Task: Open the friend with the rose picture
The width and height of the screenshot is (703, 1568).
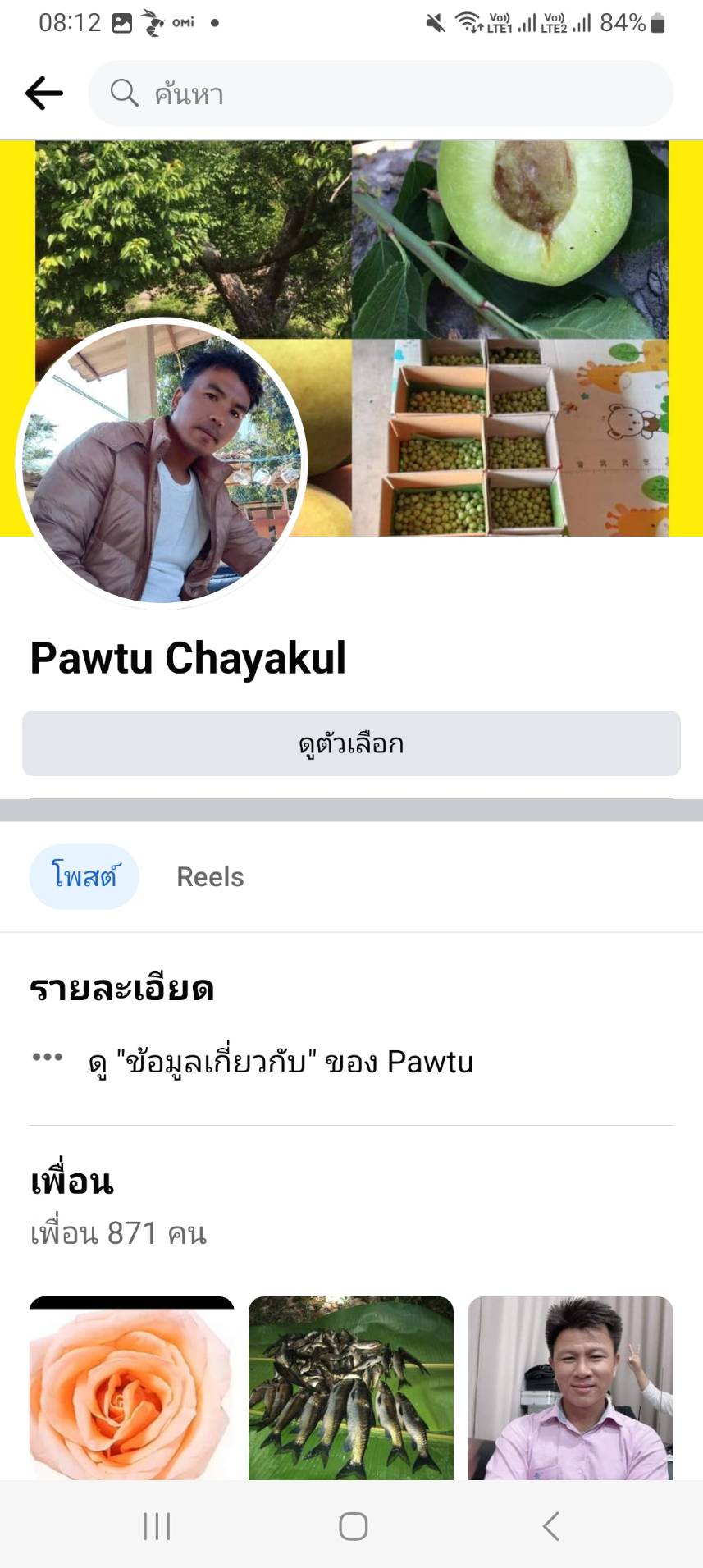Action: pyautogui.click(x=132, y=1388)
